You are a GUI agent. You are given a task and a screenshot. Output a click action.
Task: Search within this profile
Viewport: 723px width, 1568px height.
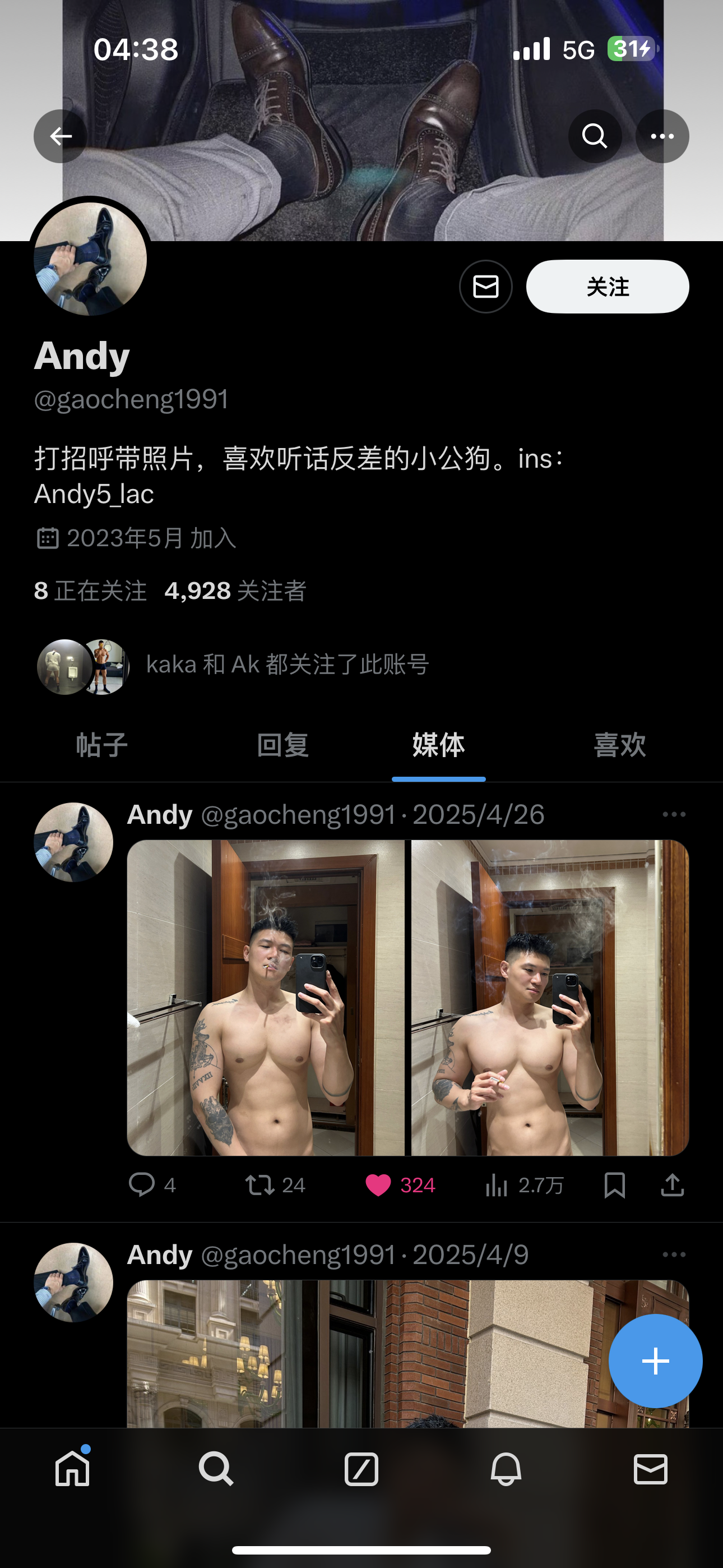[595, 136]
